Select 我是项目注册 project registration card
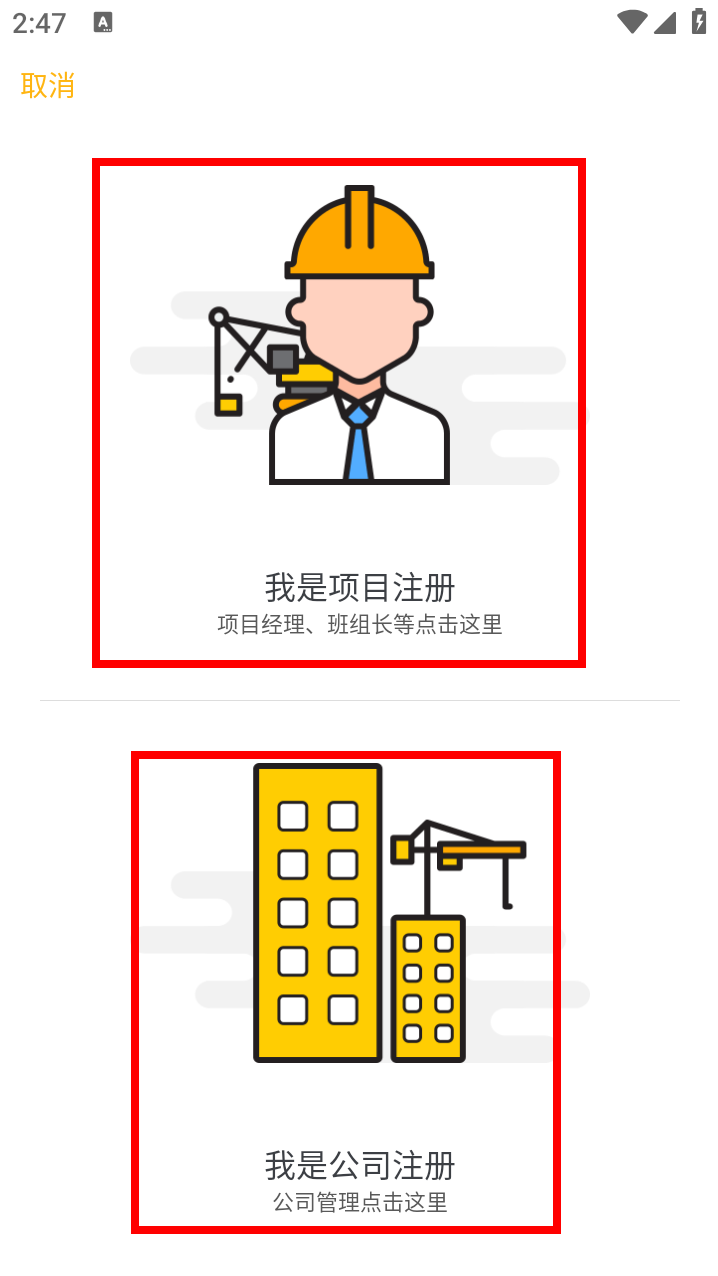 click(x=339, y=413)
